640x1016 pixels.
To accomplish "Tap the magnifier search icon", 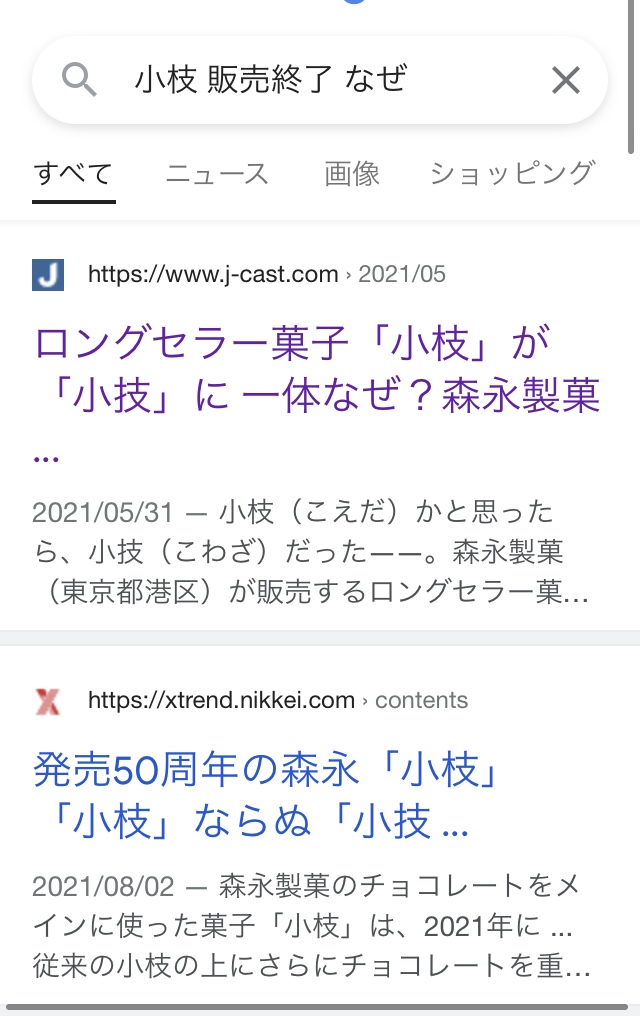I will 79,79.
